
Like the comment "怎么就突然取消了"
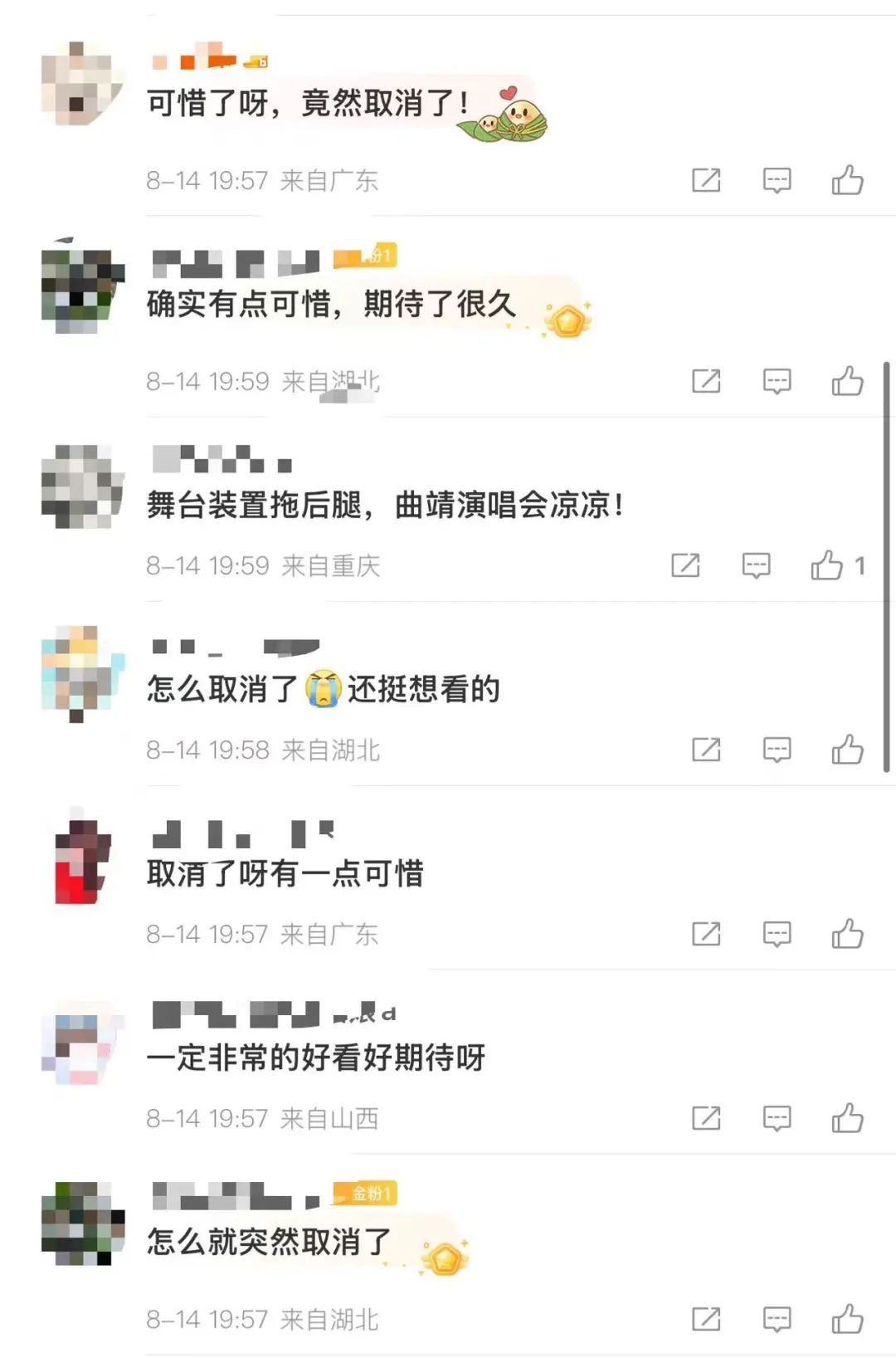pos(847,1319)
